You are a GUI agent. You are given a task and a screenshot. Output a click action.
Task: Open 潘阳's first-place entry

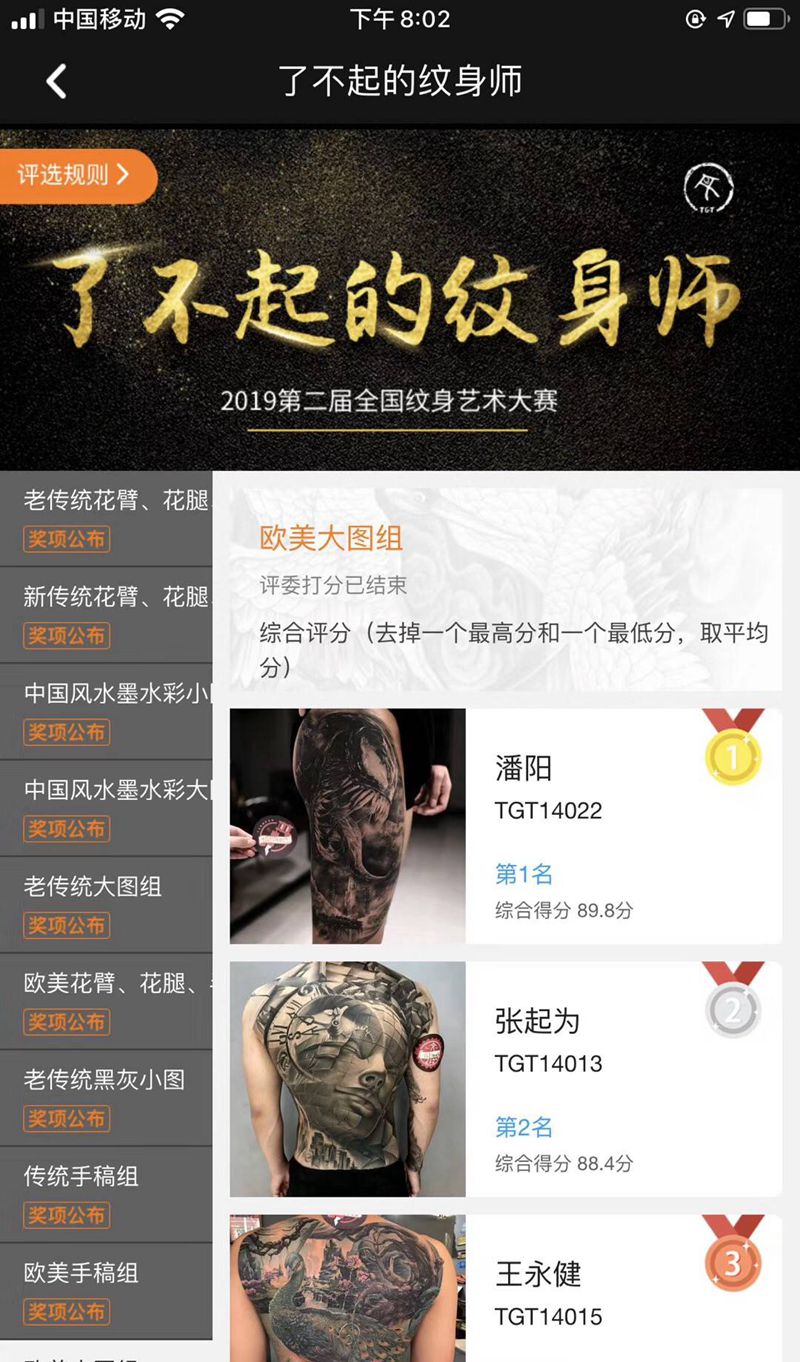[505, 826]
